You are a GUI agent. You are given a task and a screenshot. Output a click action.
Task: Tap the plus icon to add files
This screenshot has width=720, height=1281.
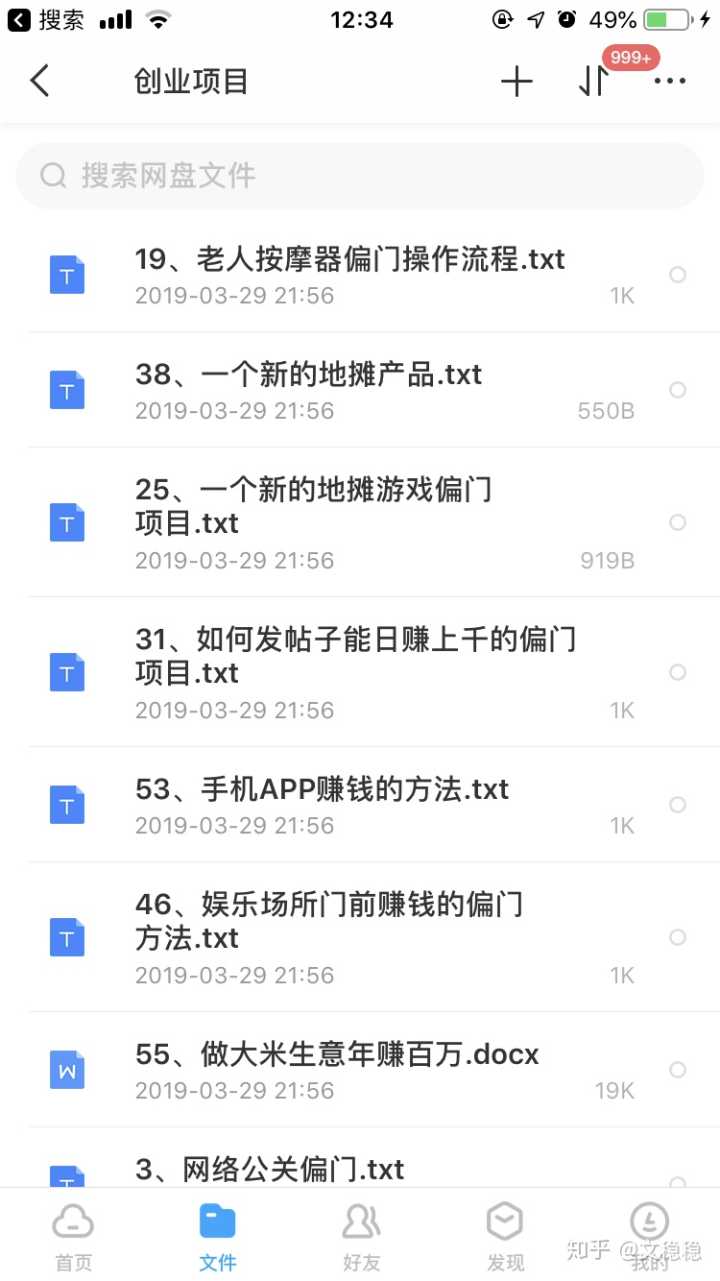516,82
